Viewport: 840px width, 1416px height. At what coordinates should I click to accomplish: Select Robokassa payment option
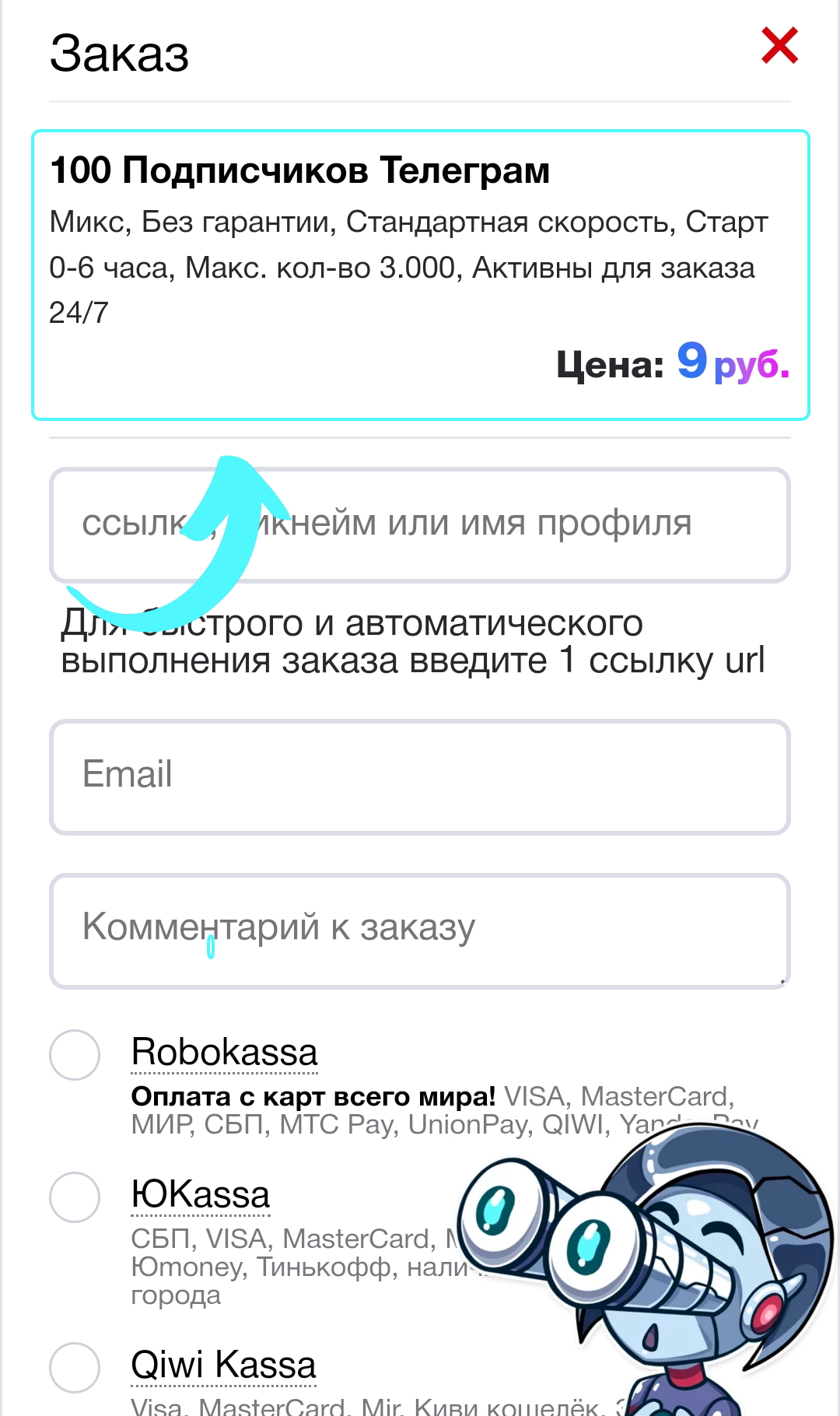75,1055
